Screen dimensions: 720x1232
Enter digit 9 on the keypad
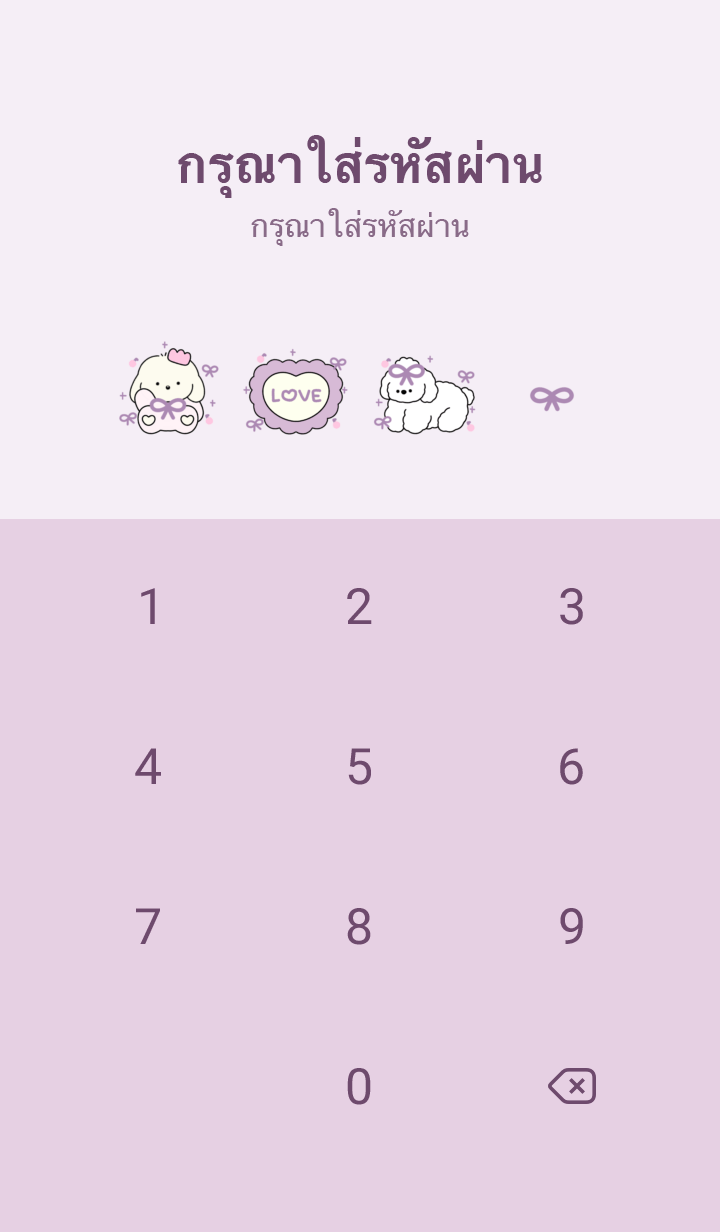pos(571,927)
